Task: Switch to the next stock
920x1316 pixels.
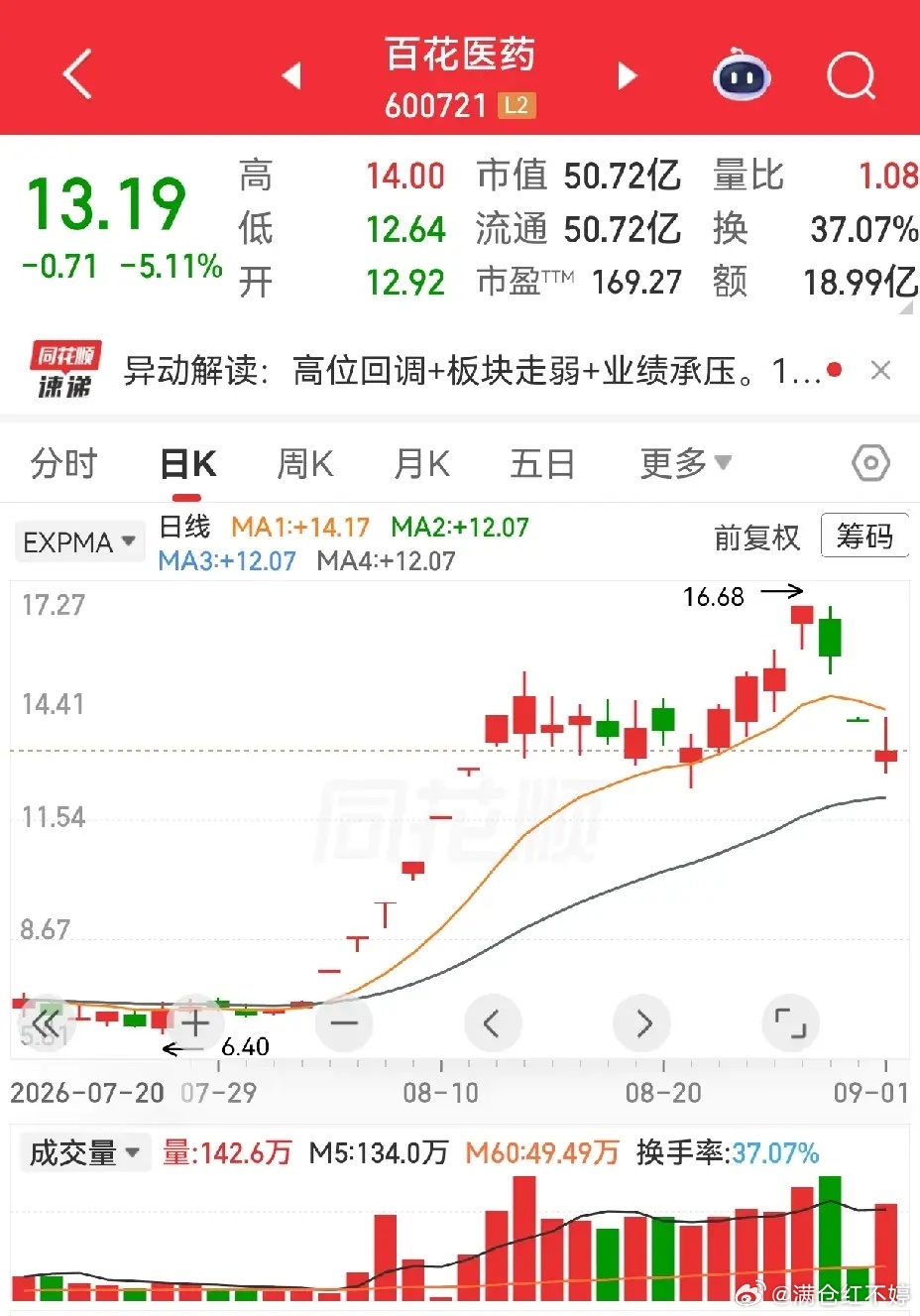Action: [x=627, y=75]
